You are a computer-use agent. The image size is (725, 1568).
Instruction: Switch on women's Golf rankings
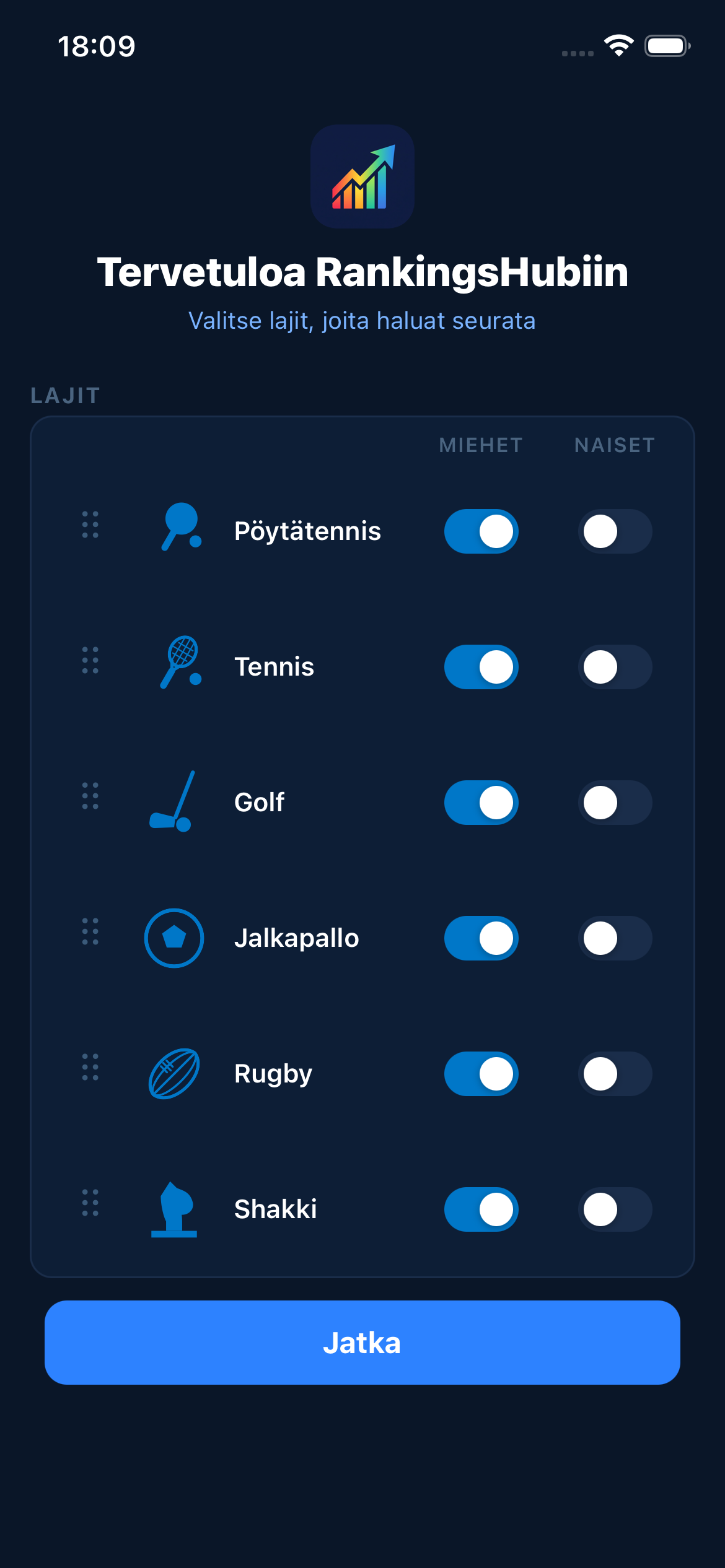(615, 803)
